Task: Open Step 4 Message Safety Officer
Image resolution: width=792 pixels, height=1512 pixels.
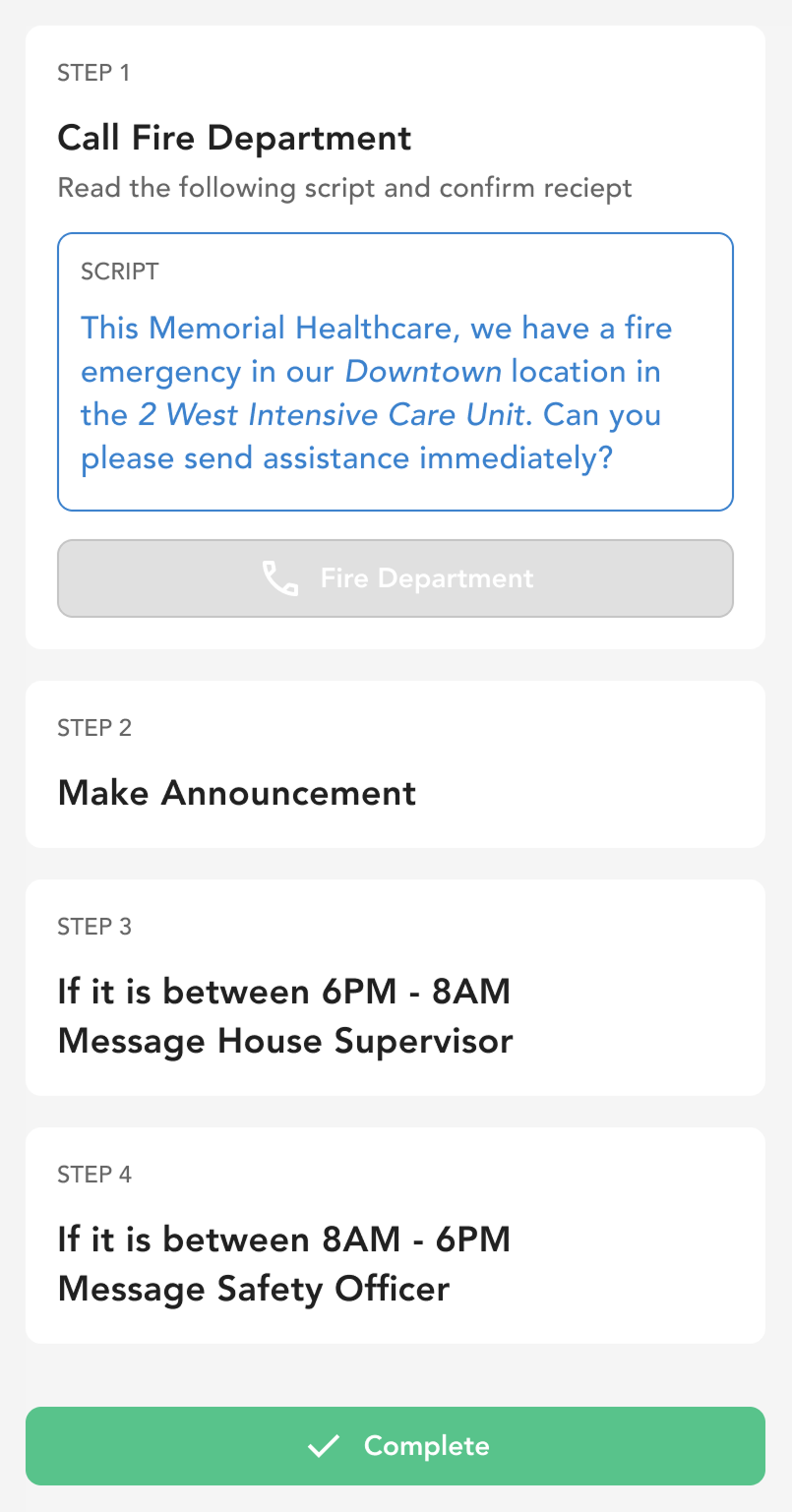Action: click(396, 1236)
